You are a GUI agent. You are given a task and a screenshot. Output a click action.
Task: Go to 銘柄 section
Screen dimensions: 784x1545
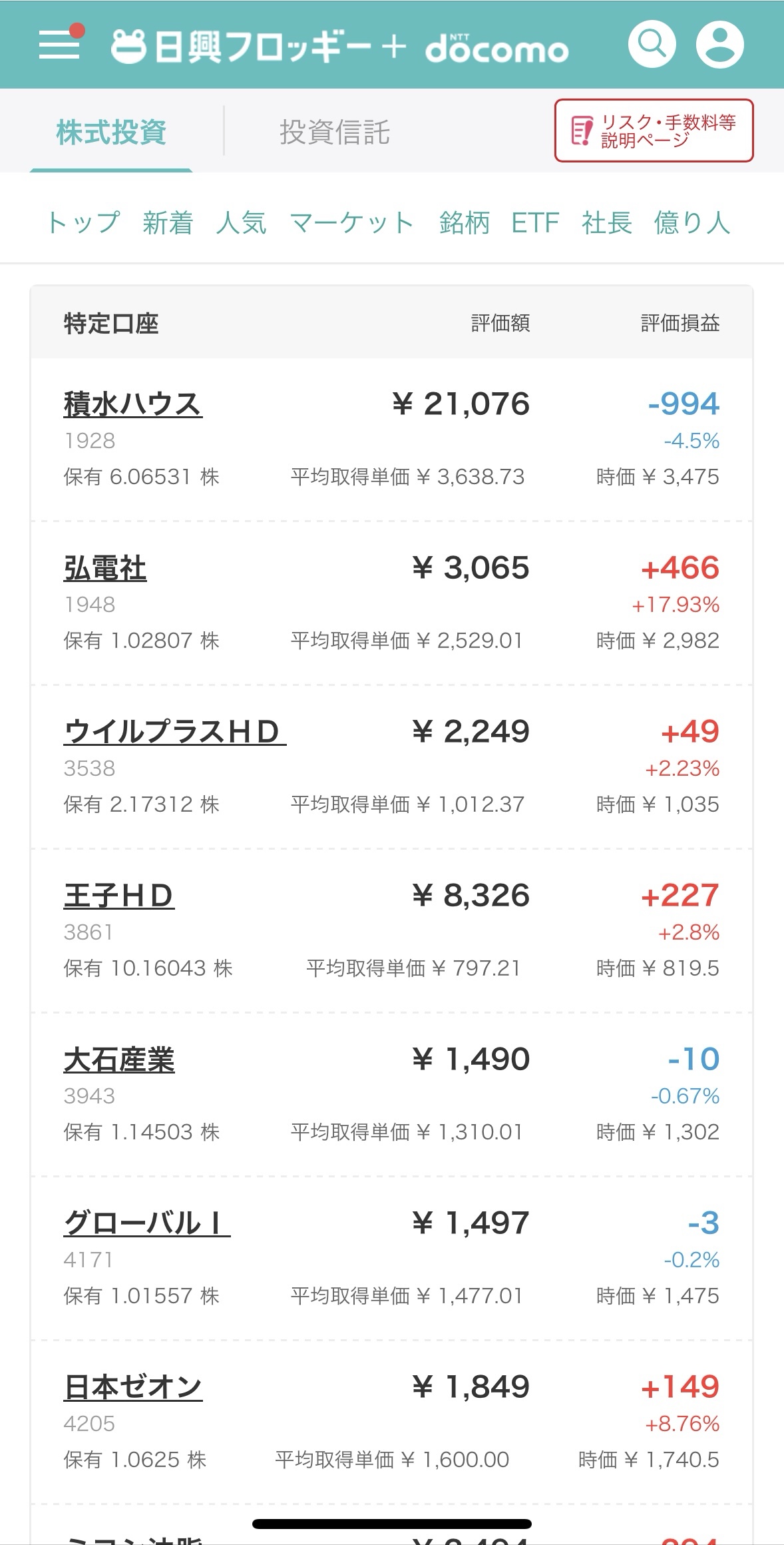coord(464,222)
